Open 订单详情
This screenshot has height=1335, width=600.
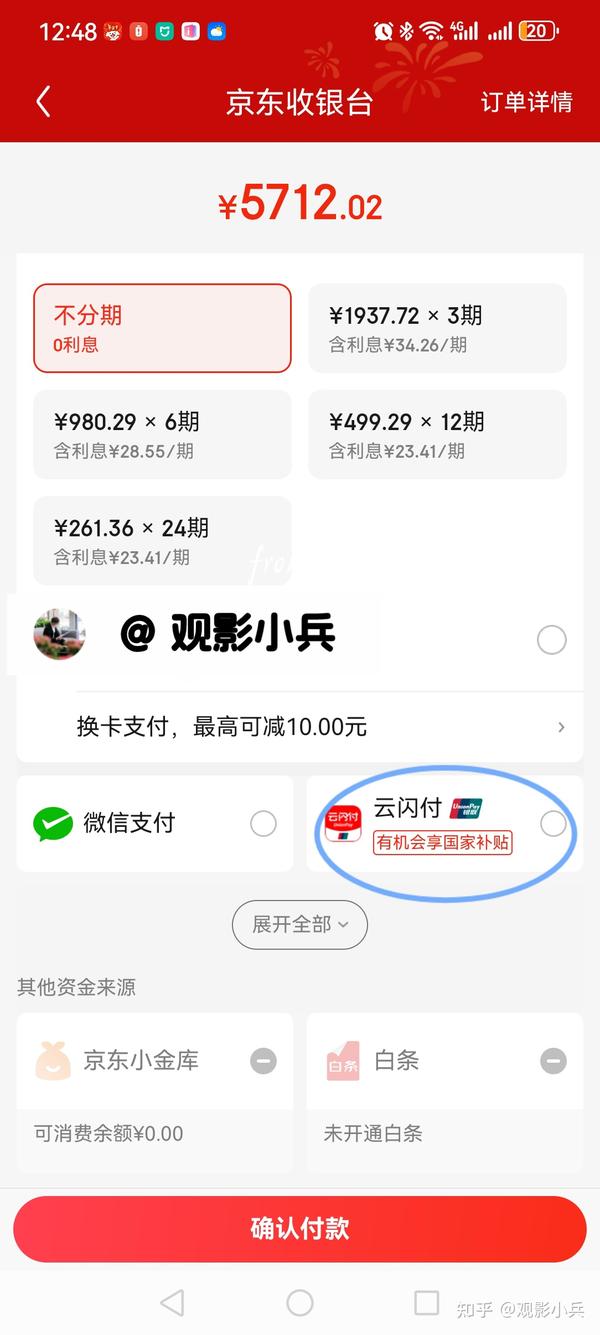tap(526, 102)
